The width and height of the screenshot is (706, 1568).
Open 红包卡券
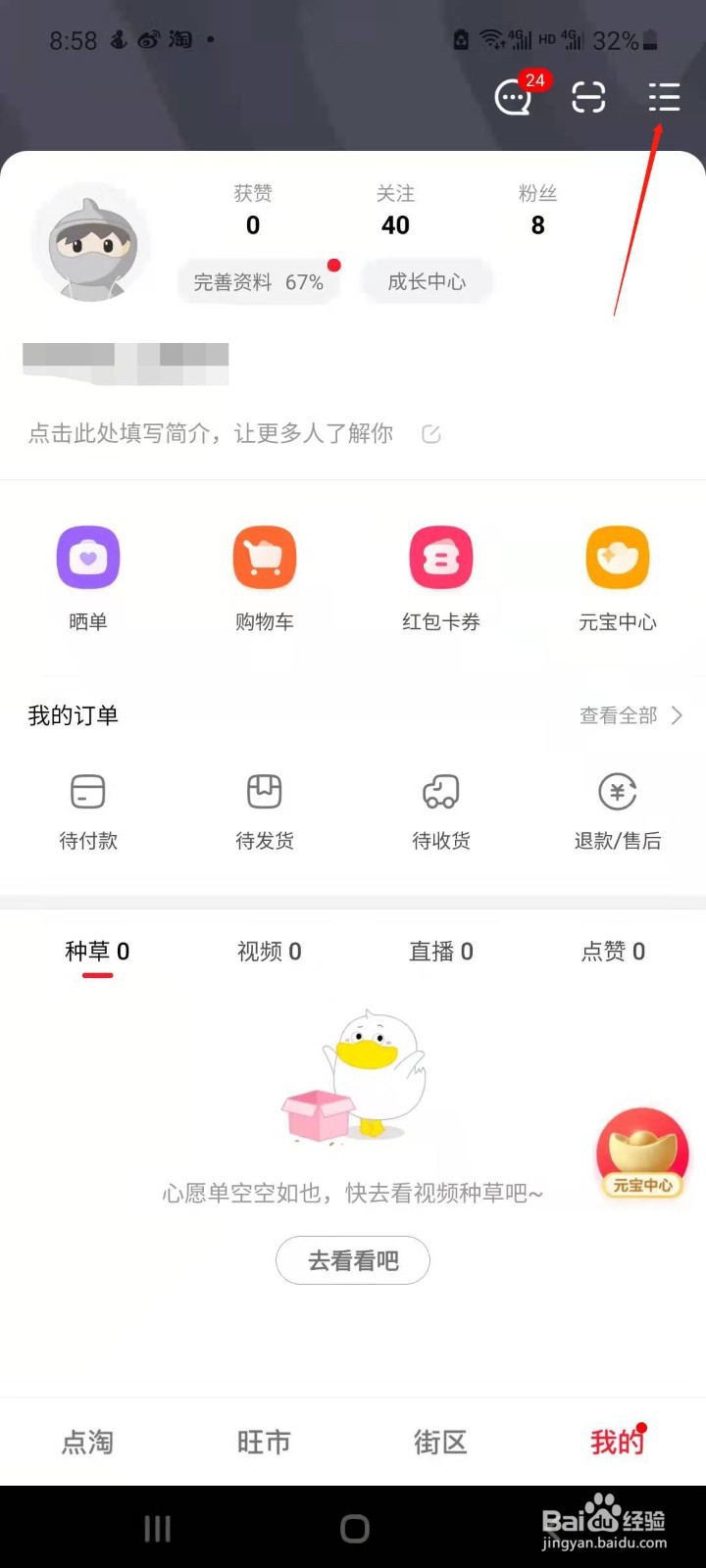[441, 579]
